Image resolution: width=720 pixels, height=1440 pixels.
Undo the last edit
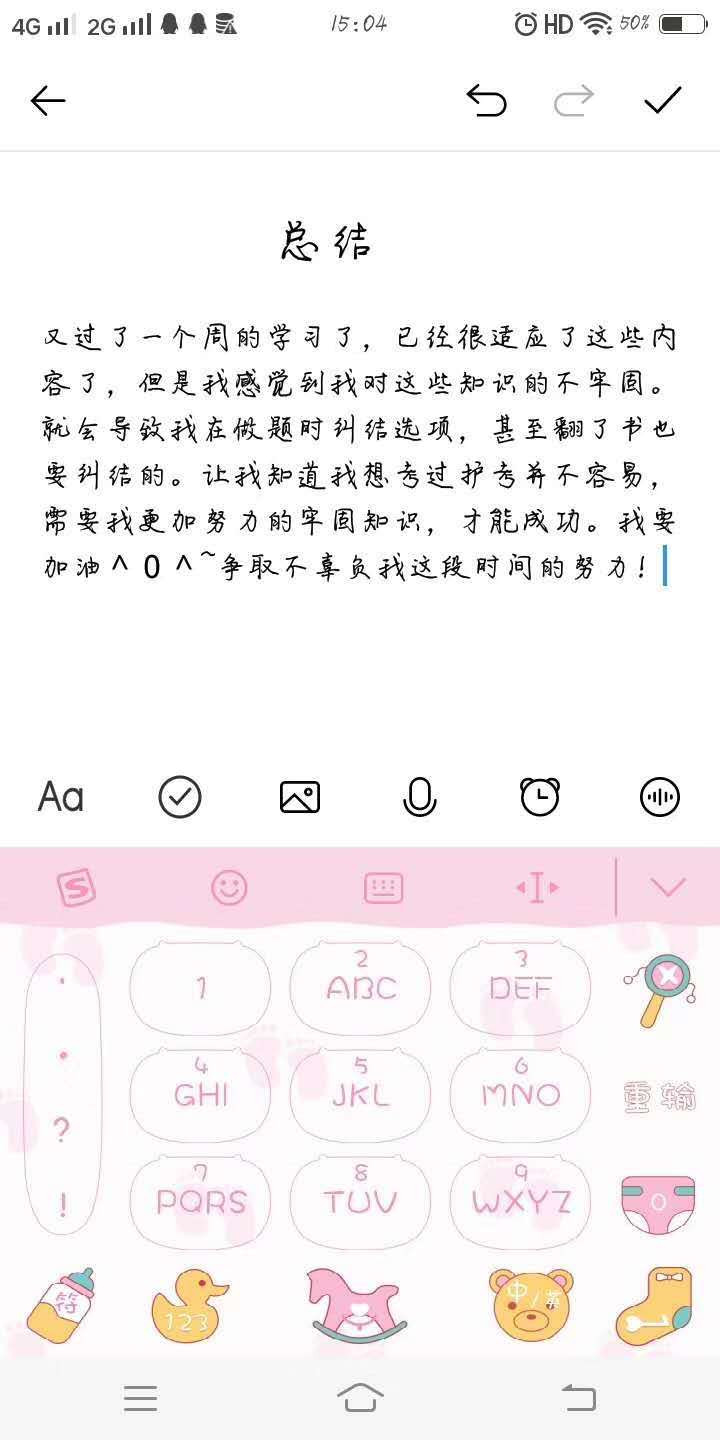[x=487, y=100]
